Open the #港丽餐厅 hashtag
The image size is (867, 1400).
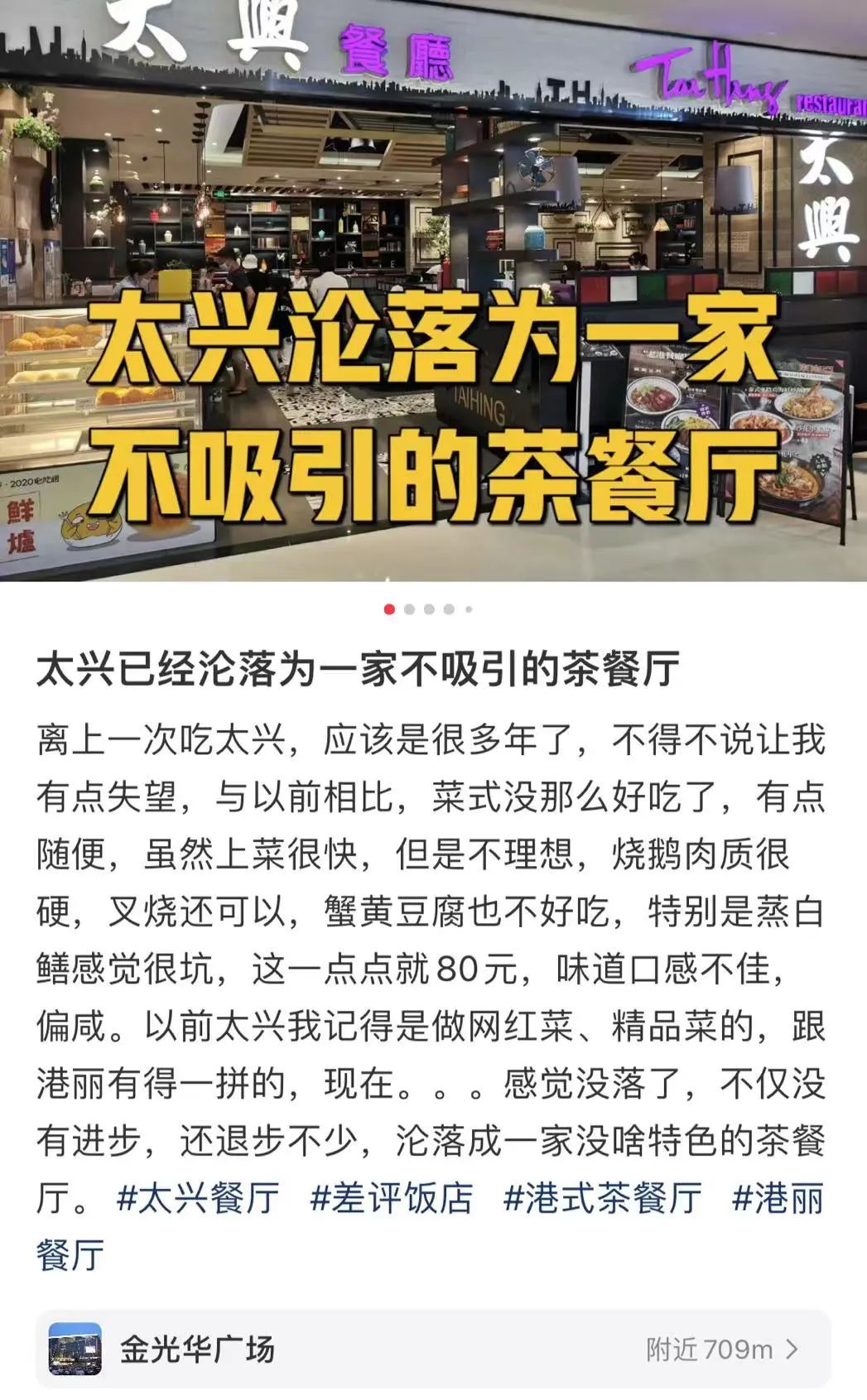coord(778,1197)
